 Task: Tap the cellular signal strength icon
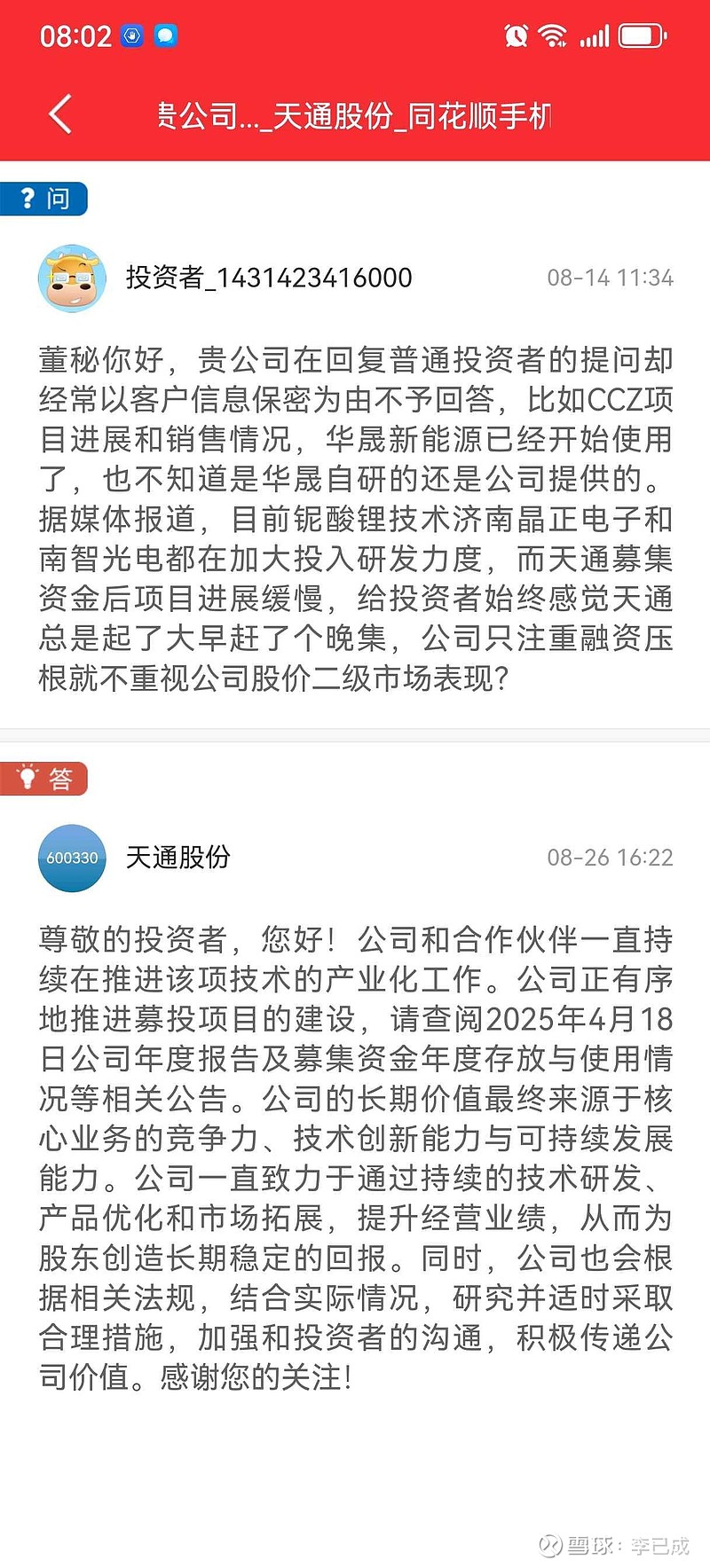[x=593, y=35]
